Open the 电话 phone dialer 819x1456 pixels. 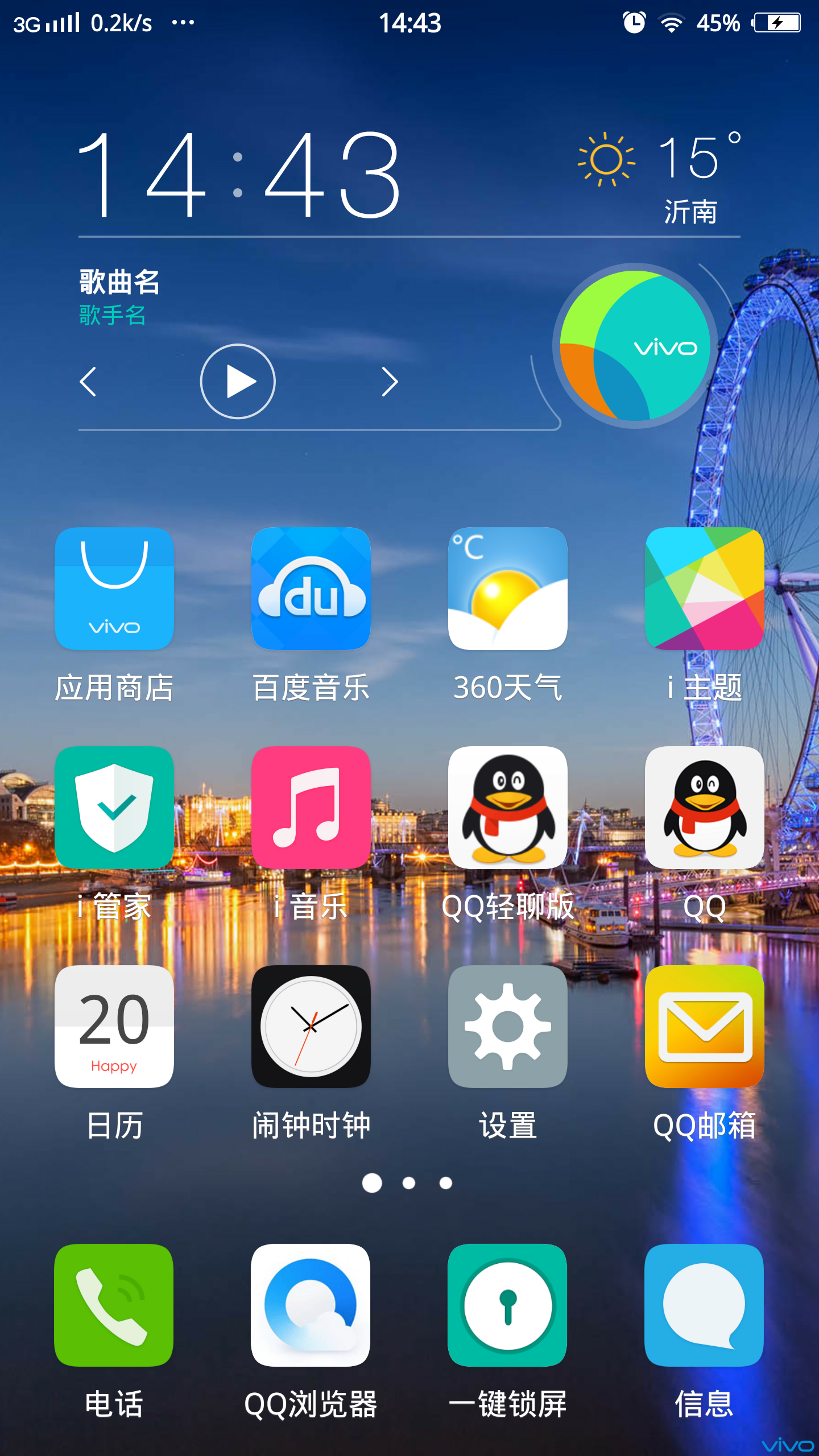[114, 1305]
